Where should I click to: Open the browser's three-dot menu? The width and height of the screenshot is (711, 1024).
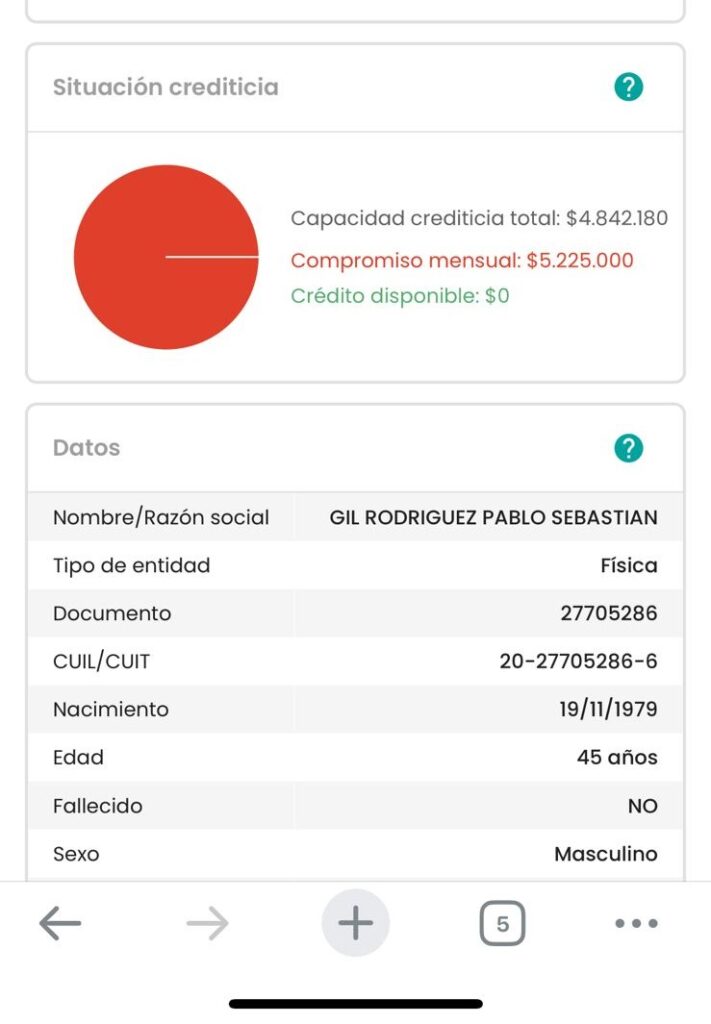tap(636, 924)
